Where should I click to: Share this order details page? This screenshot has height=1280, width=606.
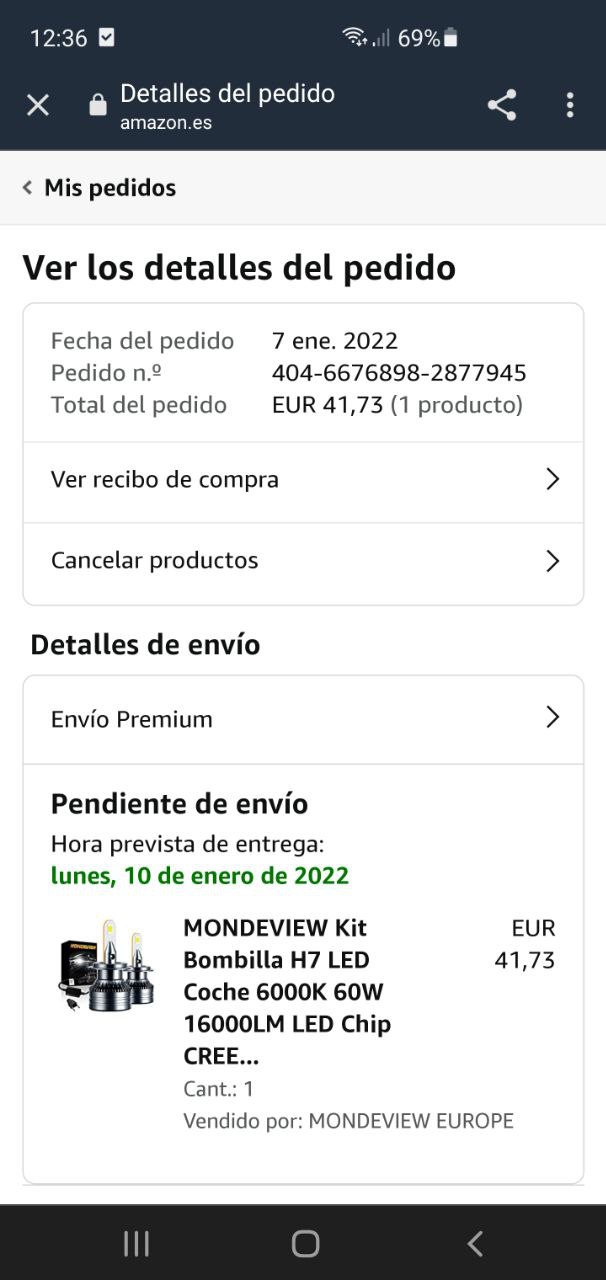[502, 105]
